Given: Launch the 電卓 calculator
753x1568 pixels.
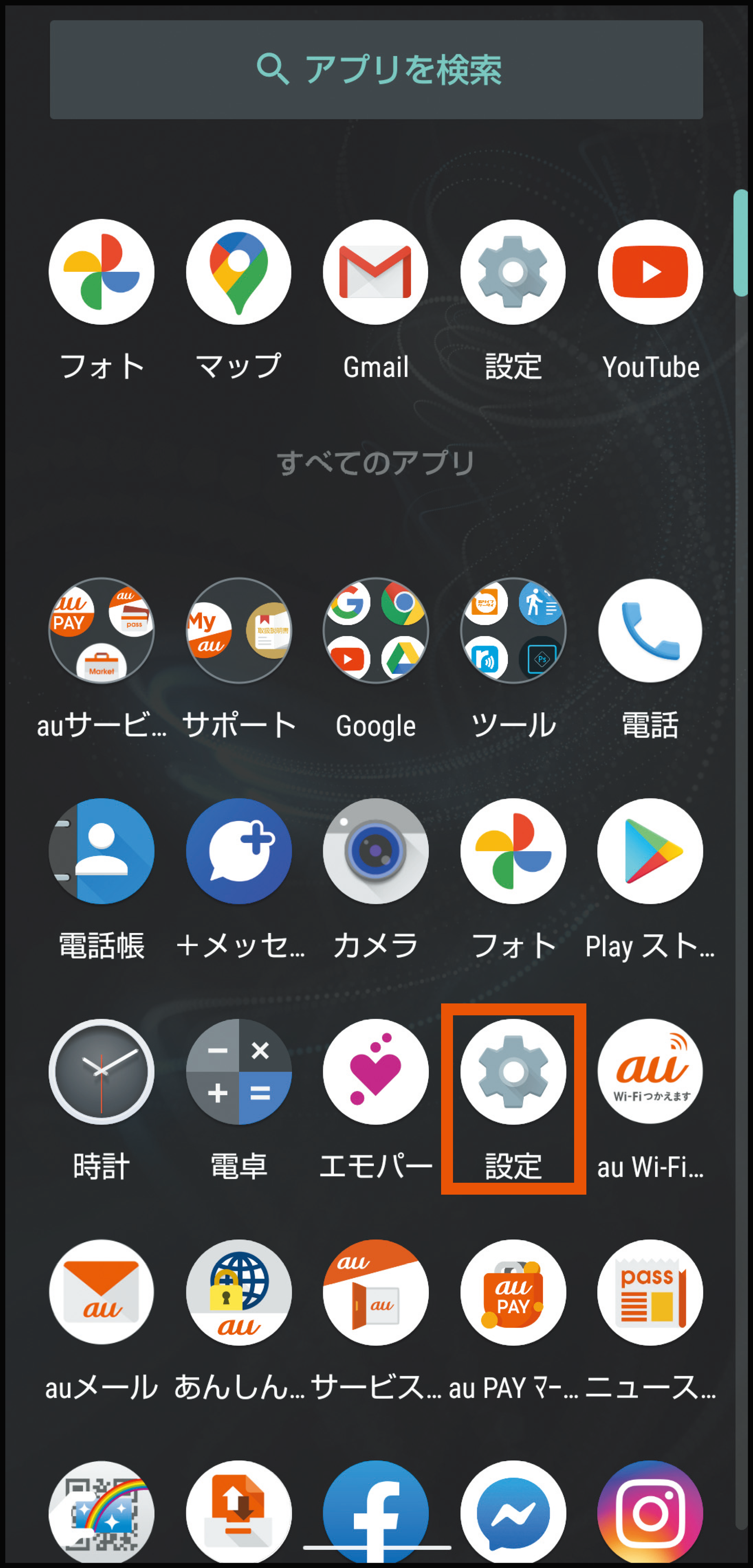Looking at the screenshot, I should click(238, 1071).
